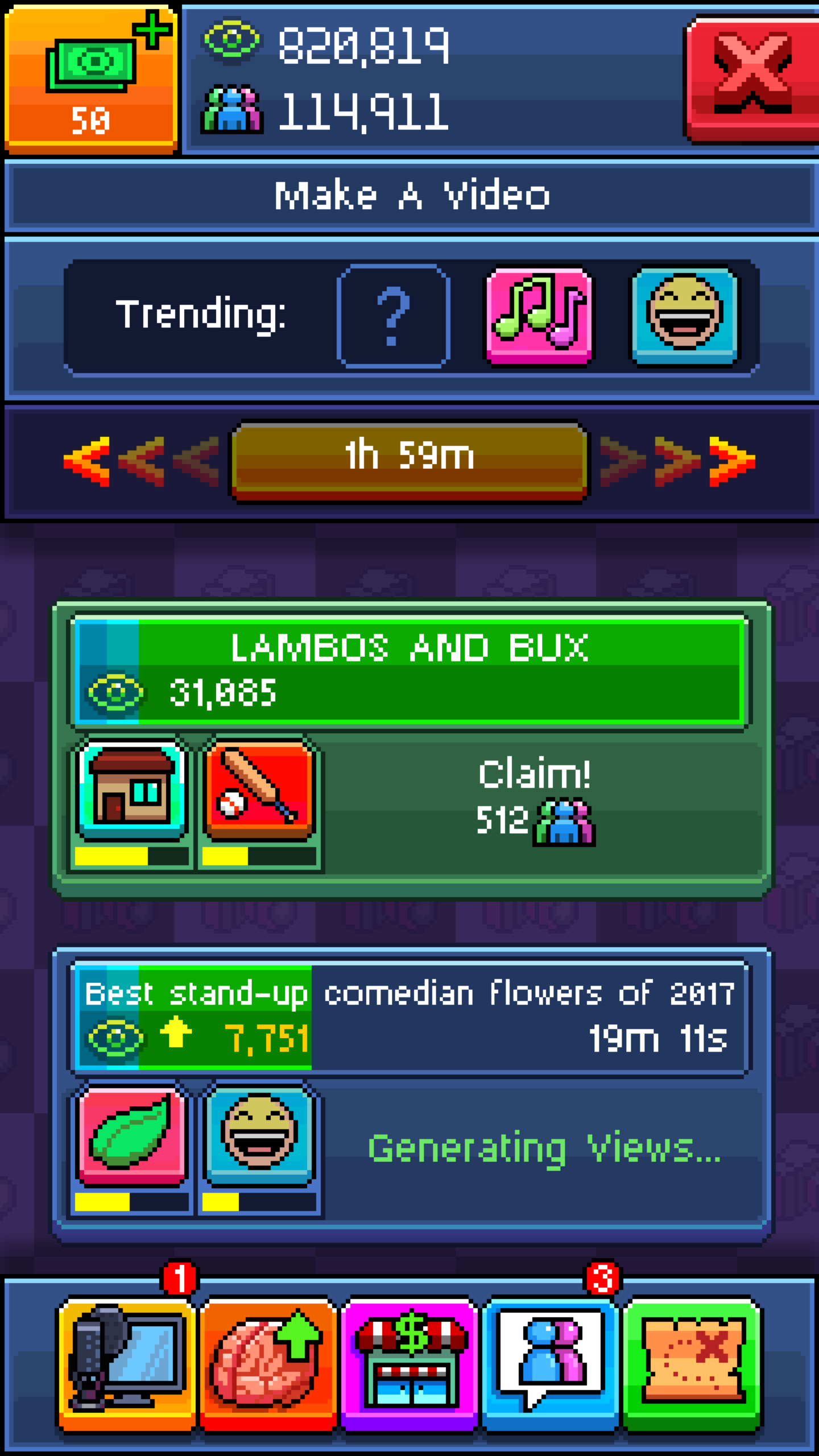Tap the add bux cash button
The height and width of the screenshot is (1456, 819).
(91, 80)
